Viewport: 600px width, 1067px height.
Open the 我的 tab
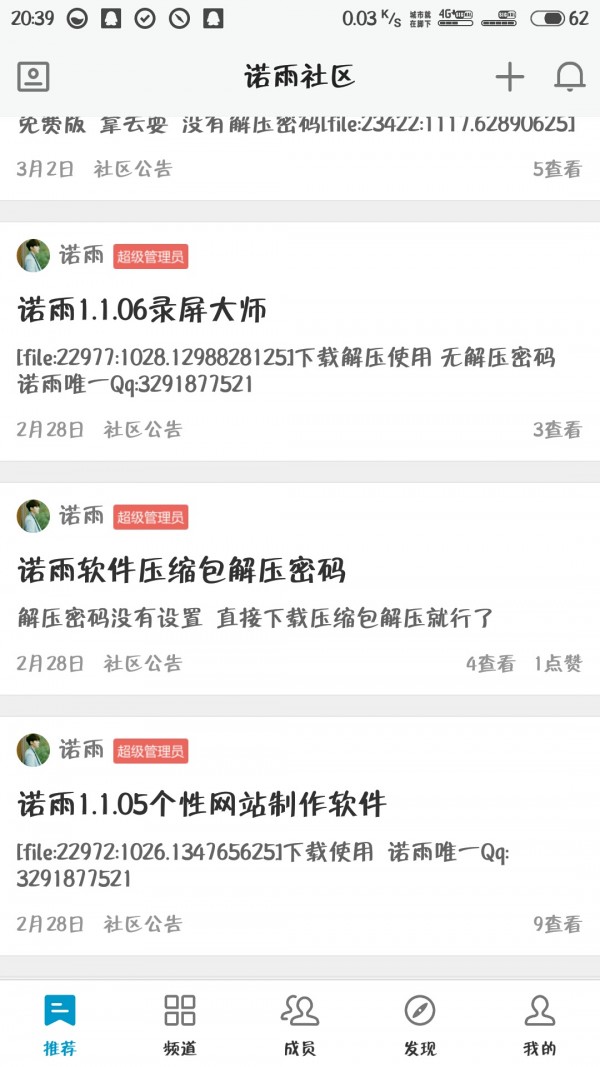click(x=540, y=1024)
